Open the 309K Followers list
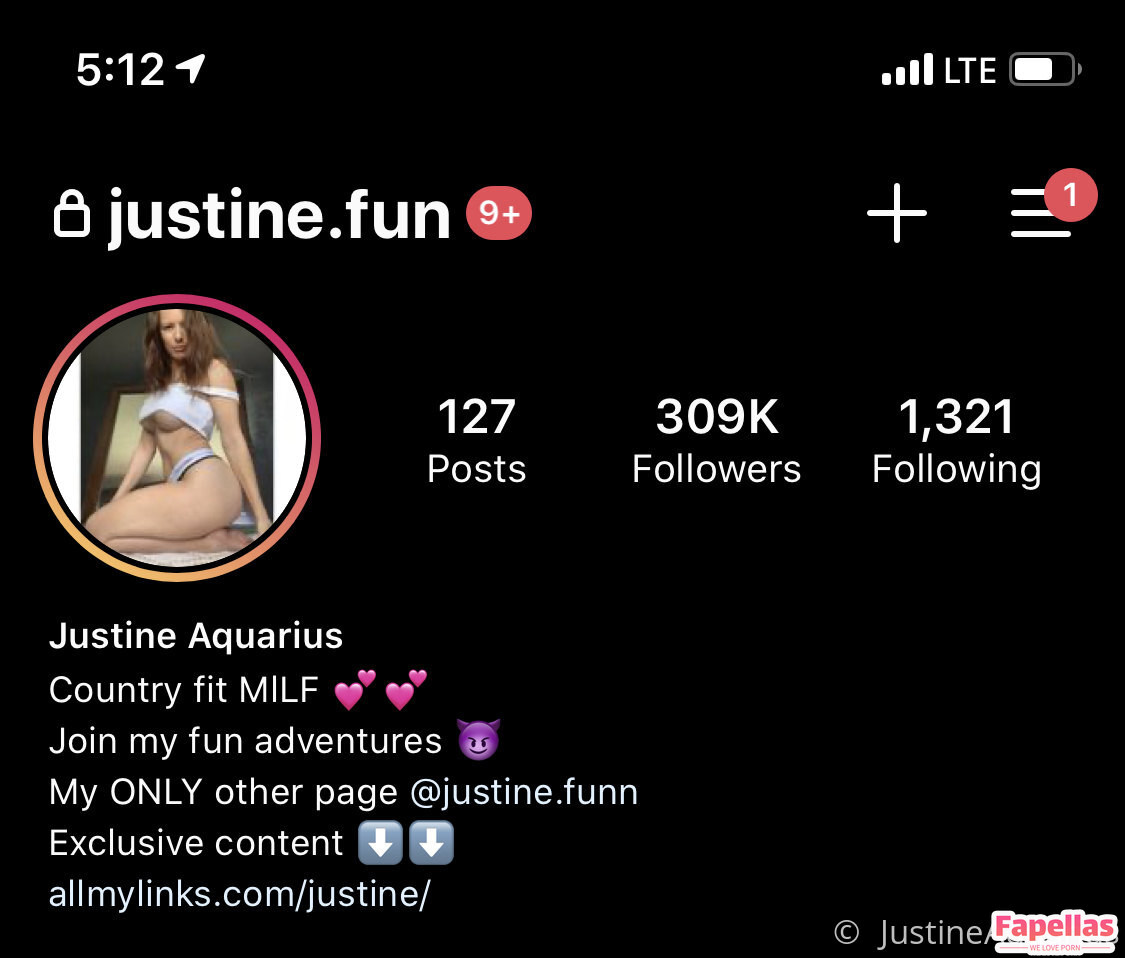This screenshot has height=958, width=1125. click(x=716, y=441)
